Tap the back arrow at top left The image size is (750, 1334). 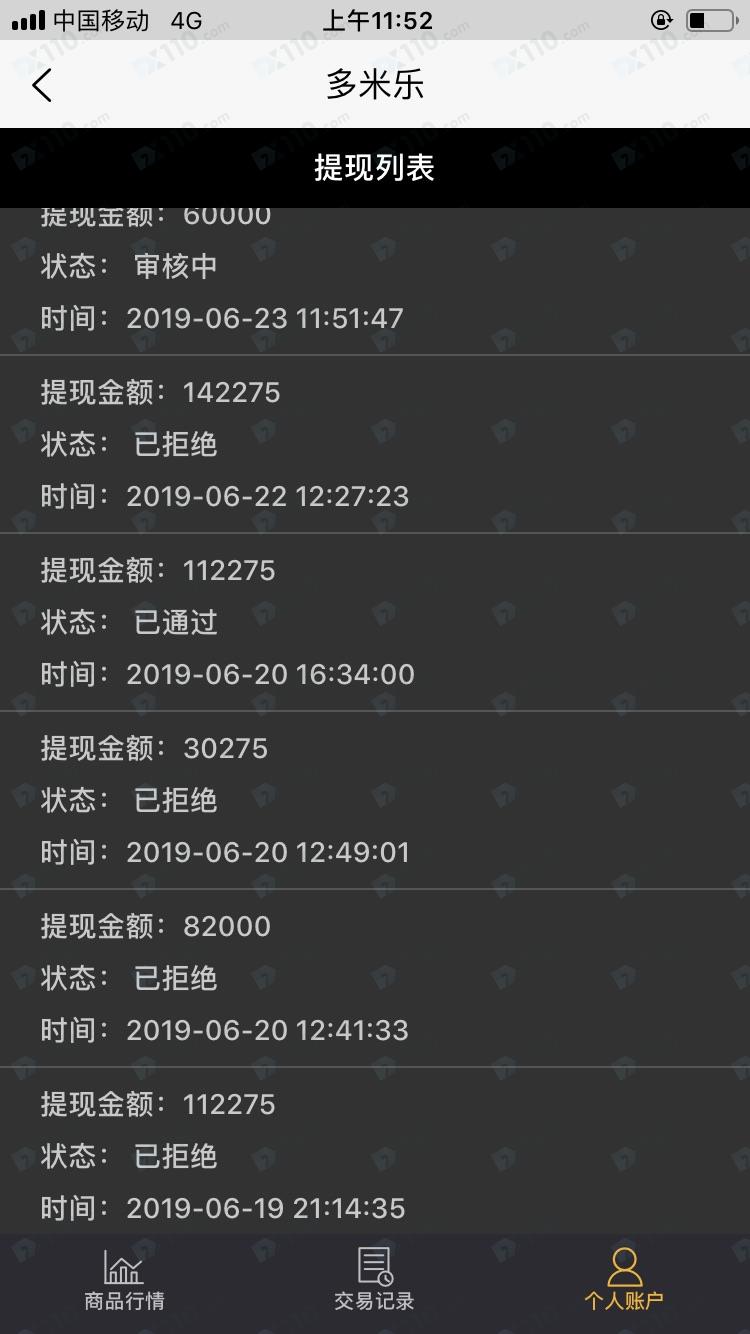[41, 85]
